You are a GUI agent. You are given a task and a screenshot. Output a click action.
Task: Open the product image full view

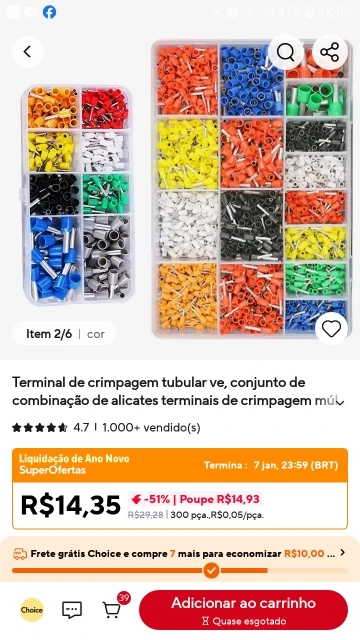[180, 188]
